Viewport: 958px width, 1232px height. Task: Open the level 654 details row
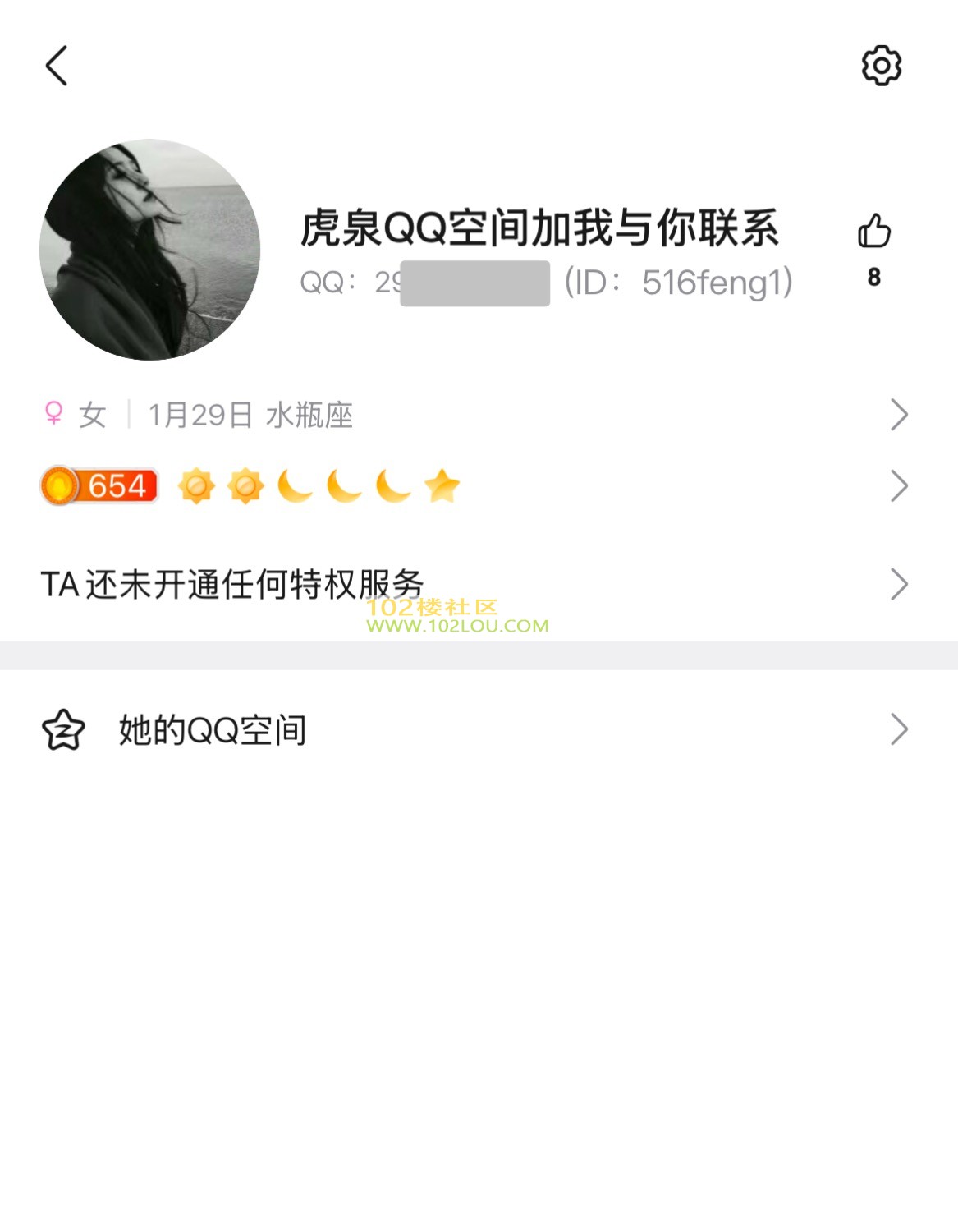pos(476,486)
